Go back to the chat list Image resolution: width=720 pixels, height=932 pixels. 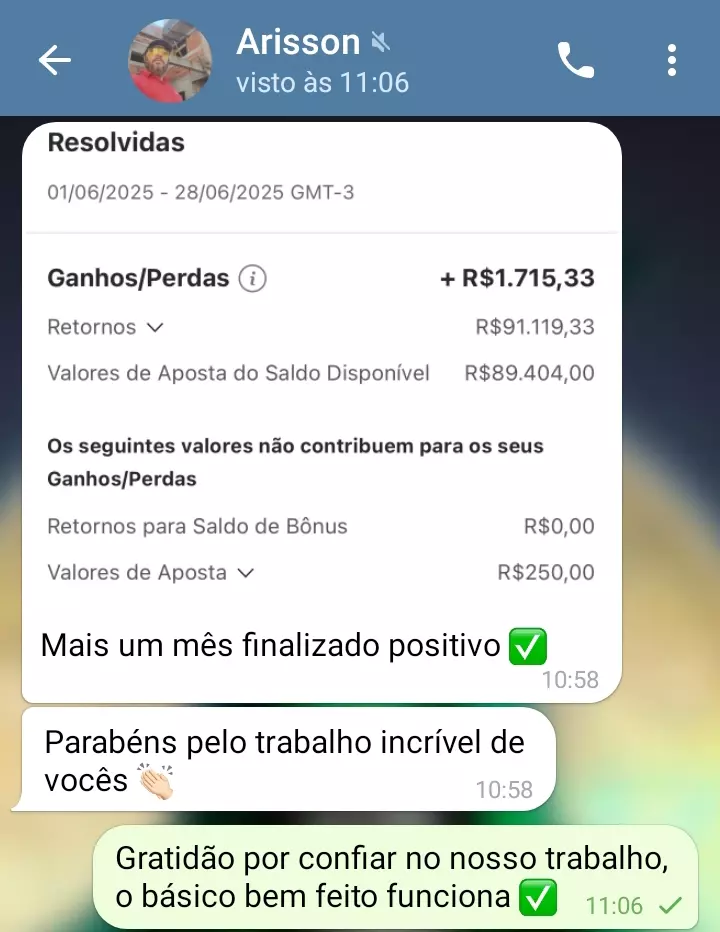54,61
